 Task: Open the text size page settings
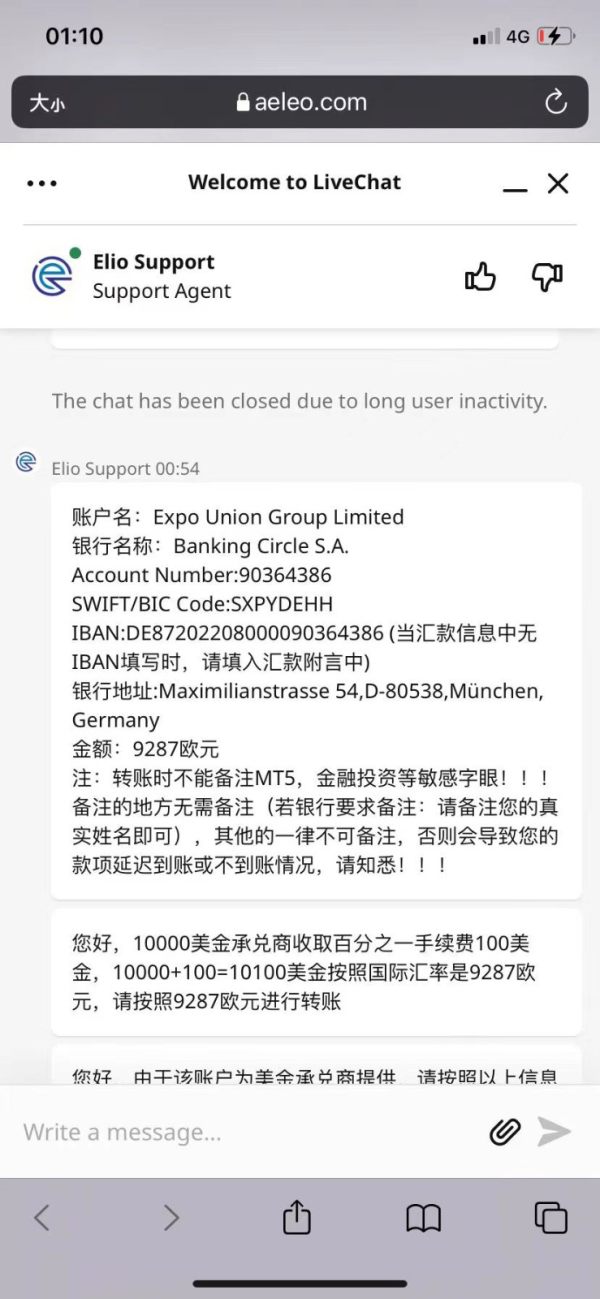tap(46, 102)
